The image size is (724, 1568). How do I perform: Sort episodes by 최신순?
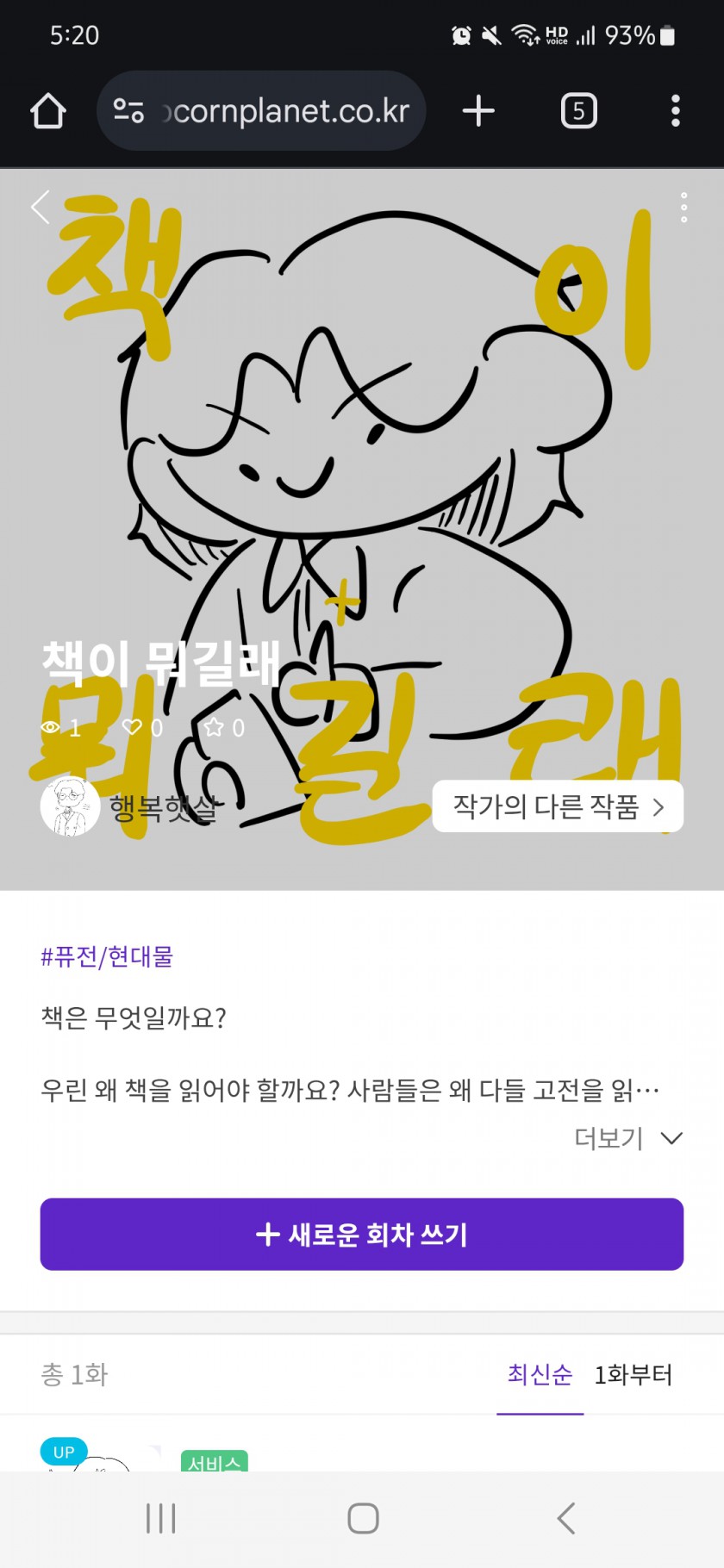(540, 1374)
